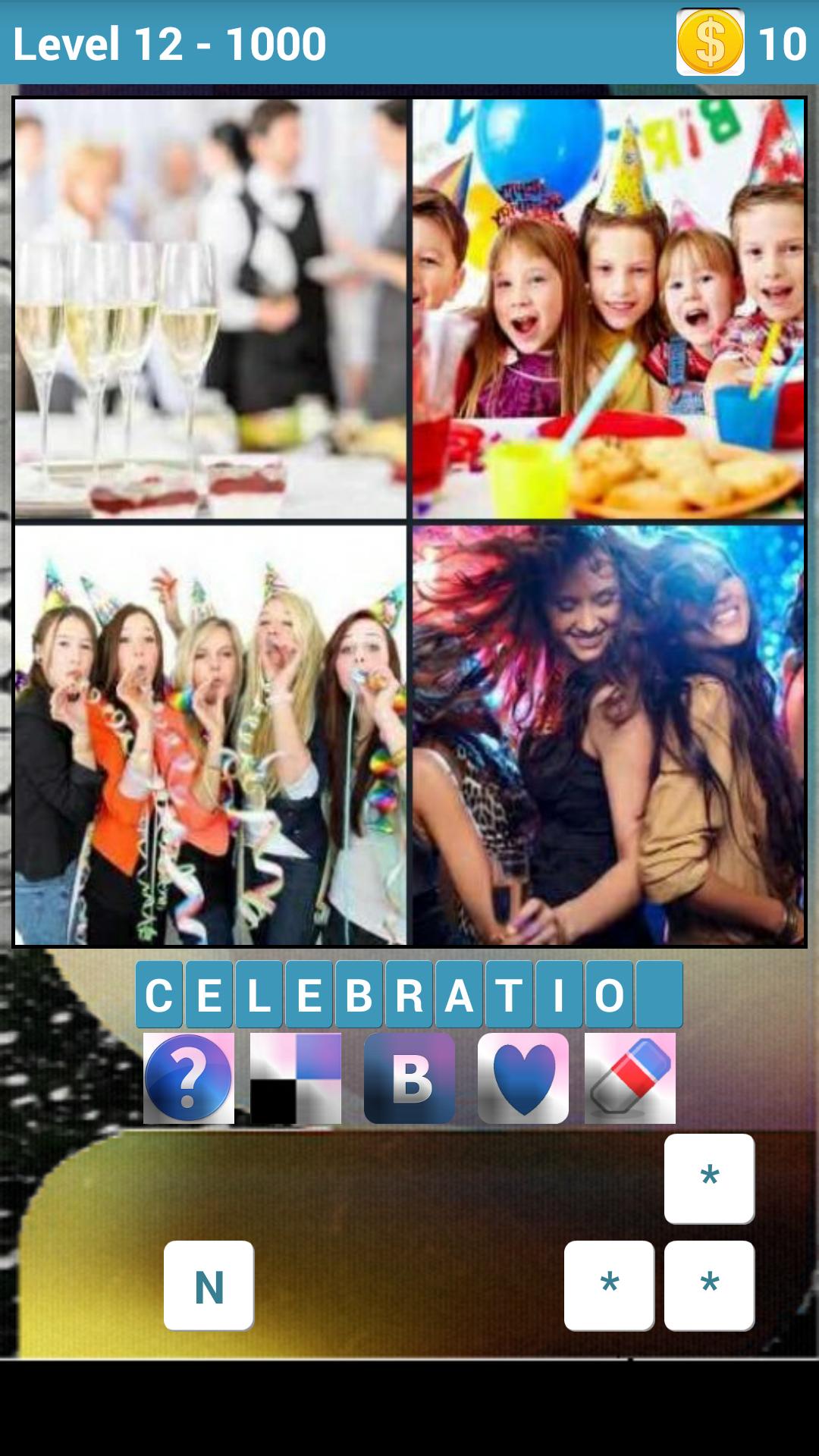Viewport: 819px width, 1456px height.
Task: Tap the blue heart icon
Action: (523, 1078)
